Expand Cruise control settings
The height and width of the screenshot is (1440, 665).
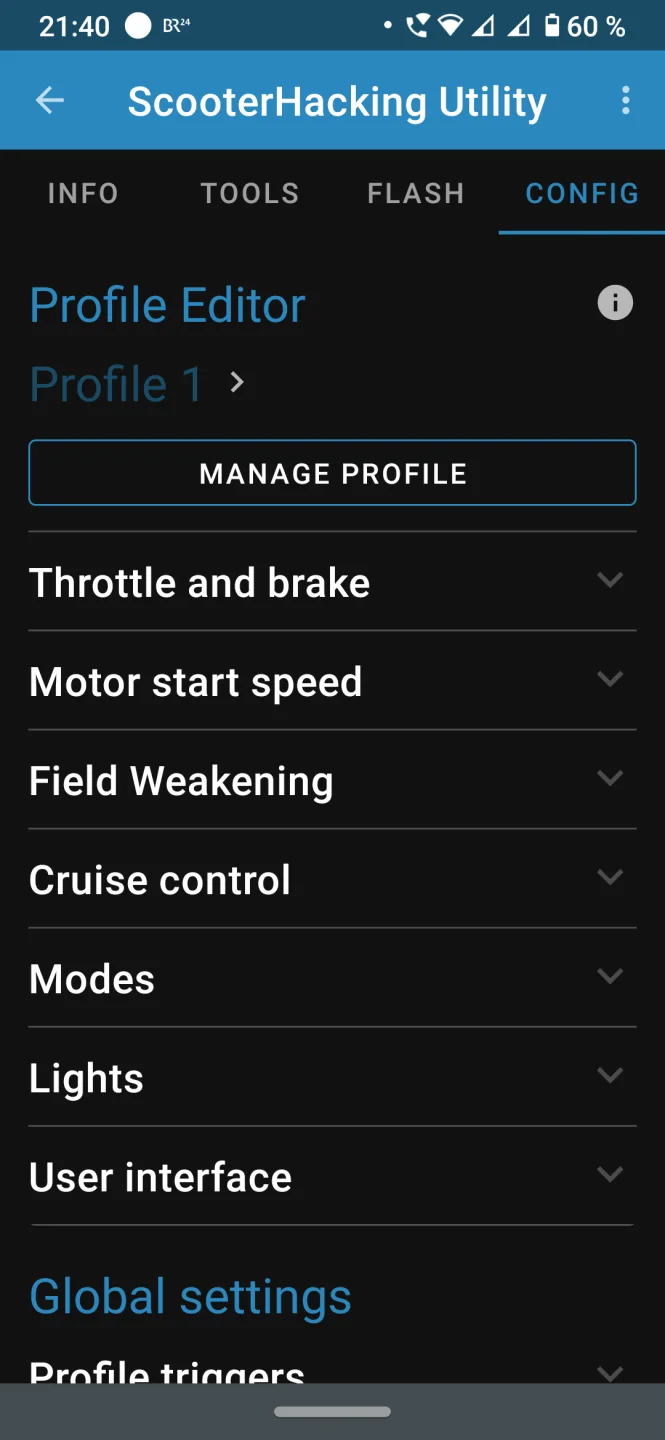click(x=332, y=879)
